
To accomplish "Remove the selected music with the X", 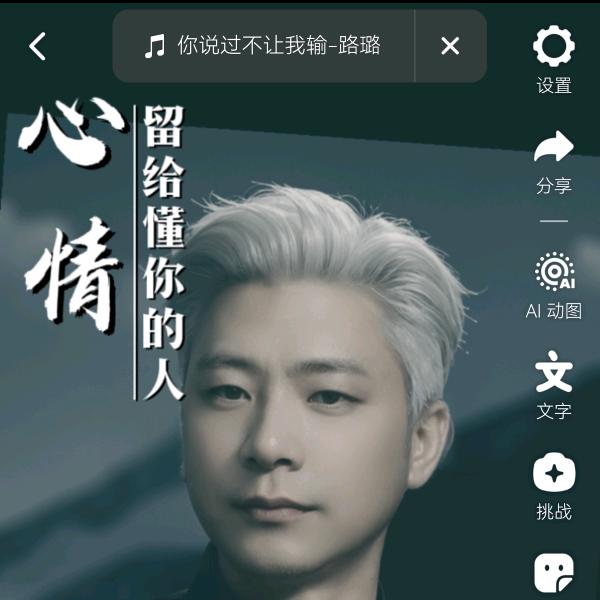I will (450, 46).
